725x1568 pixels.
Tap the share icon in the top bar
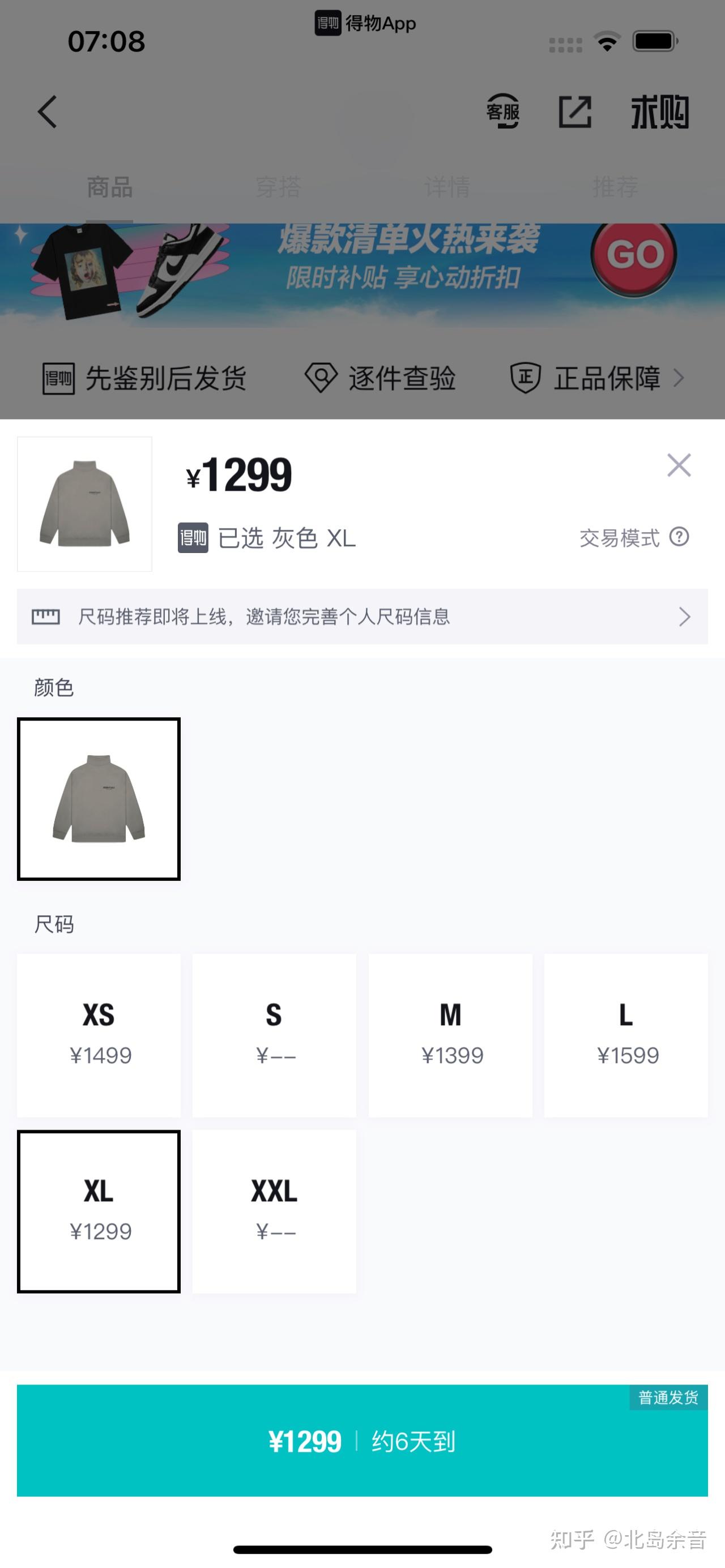575,112
